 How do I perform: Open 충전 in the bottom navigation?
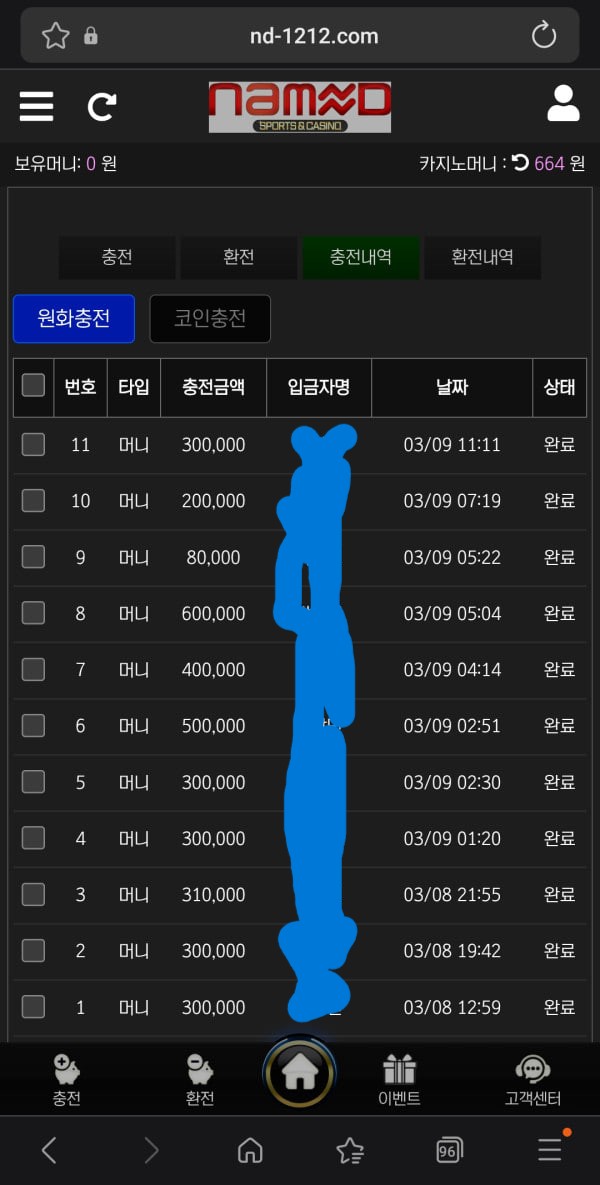click(x=67, y=1080)
